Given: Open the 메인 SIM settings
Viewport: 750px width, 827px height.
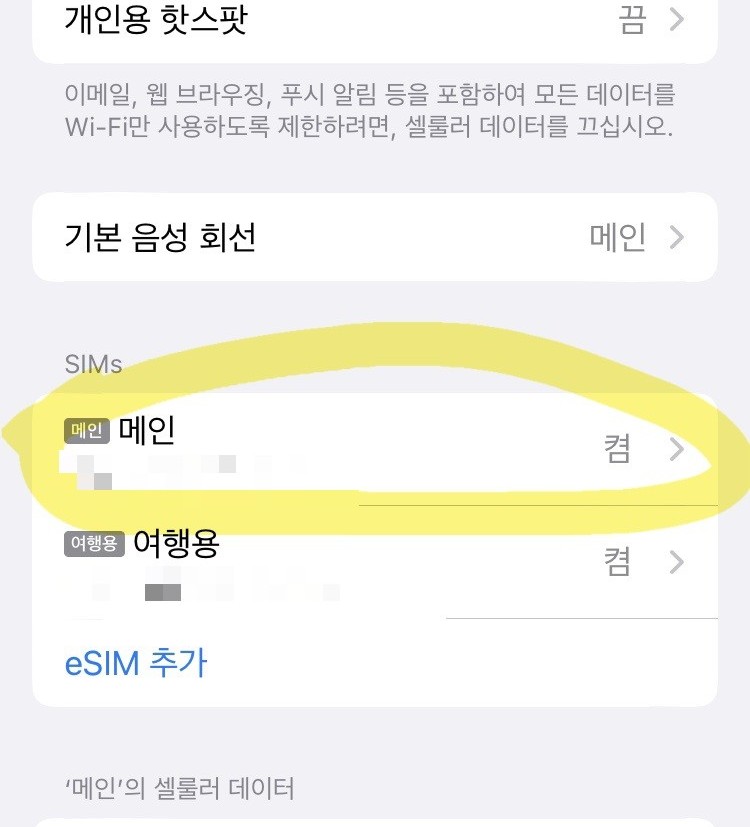Looking at the screenshot, I should (374, 448).
